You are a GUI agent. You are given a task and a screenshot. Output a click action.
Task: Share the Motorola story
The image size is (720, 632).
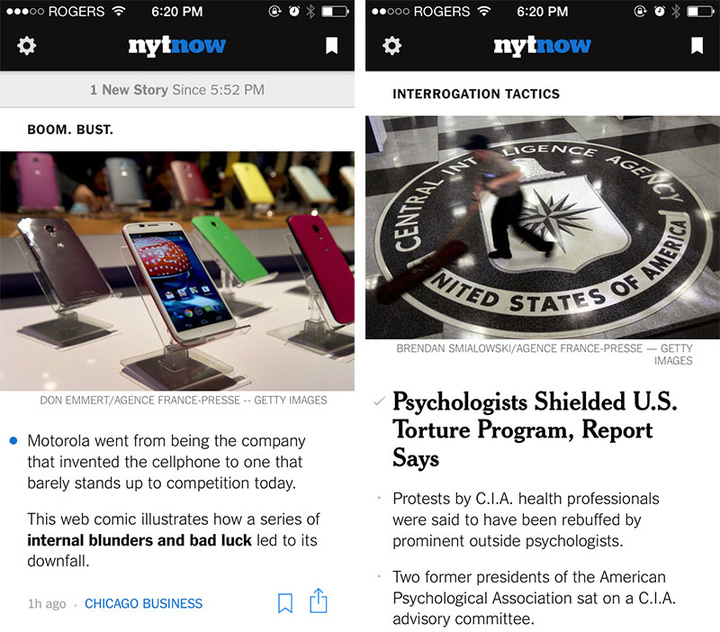point(318,601)
